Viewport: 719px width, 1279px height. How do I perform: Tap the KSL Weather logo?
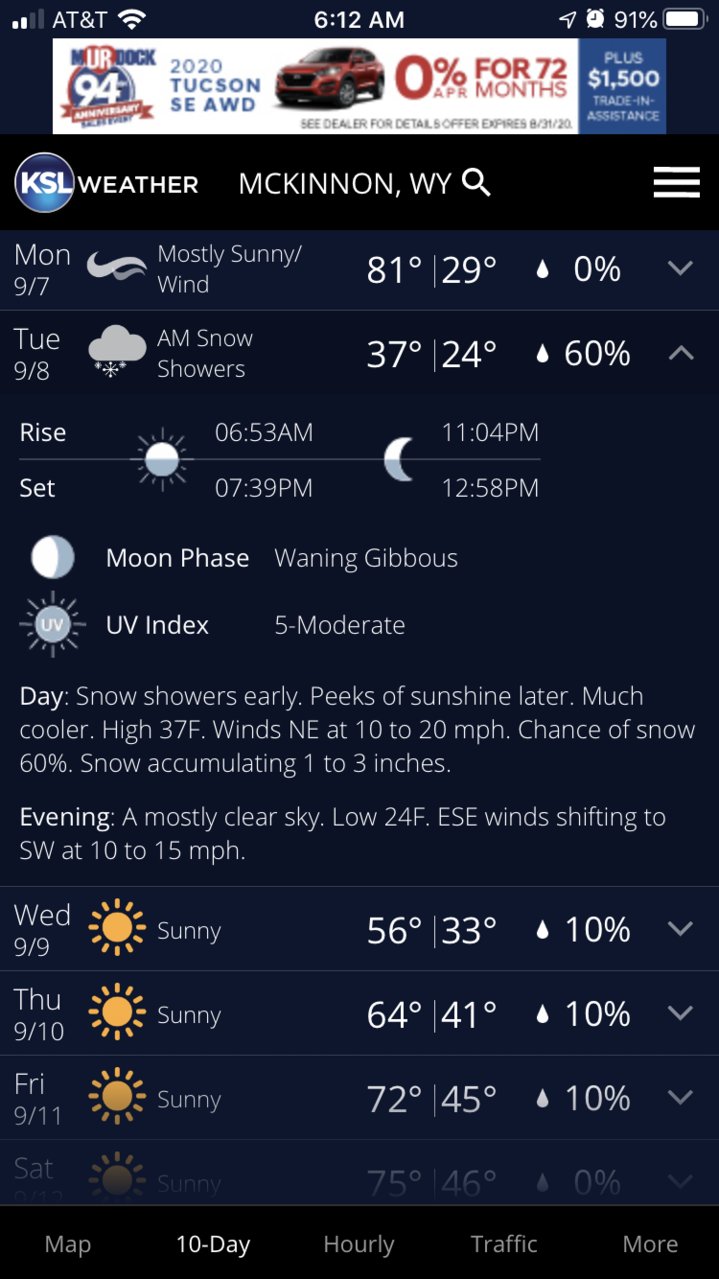[x=106, y=183]
